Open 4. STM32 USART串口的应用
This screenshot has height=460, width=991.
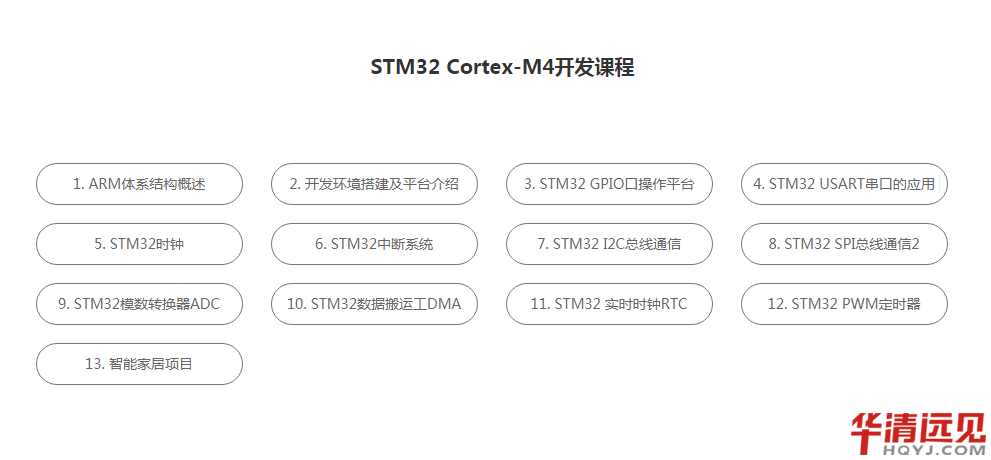coord(844,184)
